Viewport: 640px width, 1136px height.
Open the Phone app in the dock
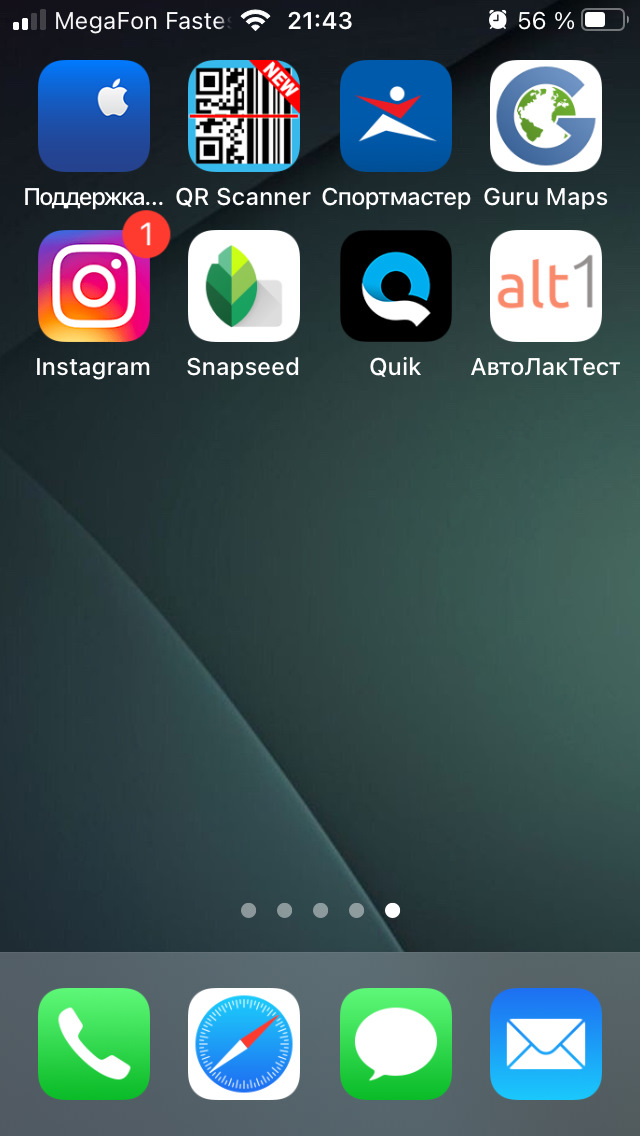[94, 1044]
